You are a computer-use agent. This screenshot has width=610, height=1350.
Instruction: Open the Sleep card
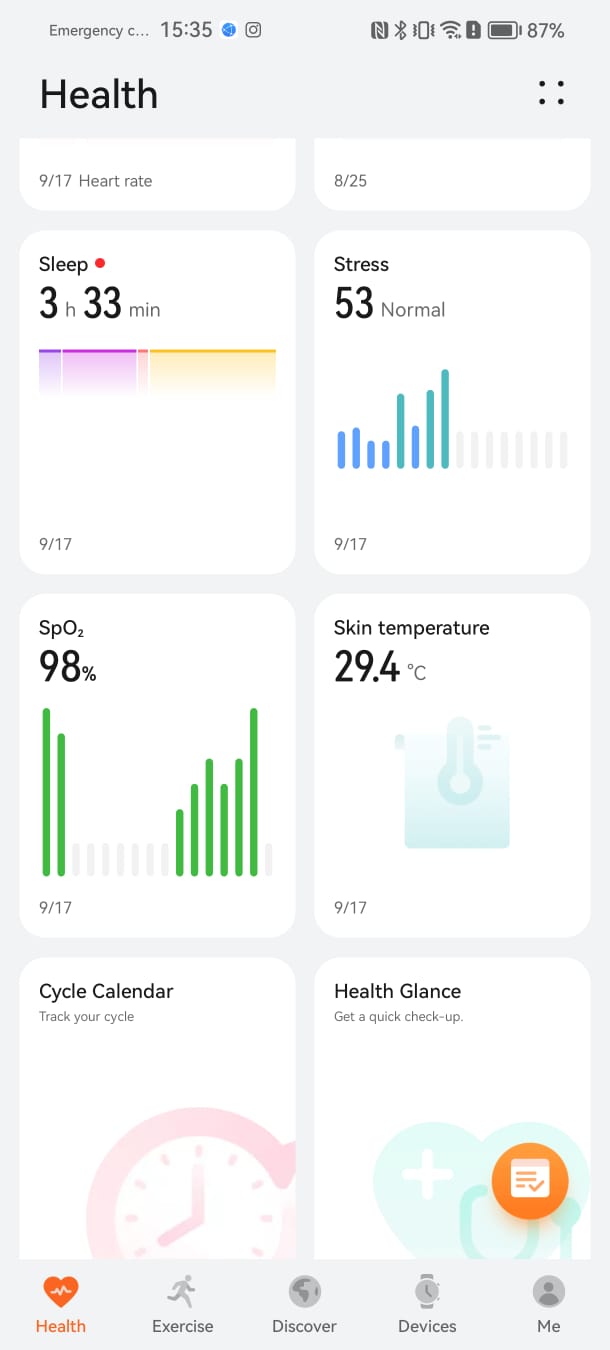click(x=157, y=402)
